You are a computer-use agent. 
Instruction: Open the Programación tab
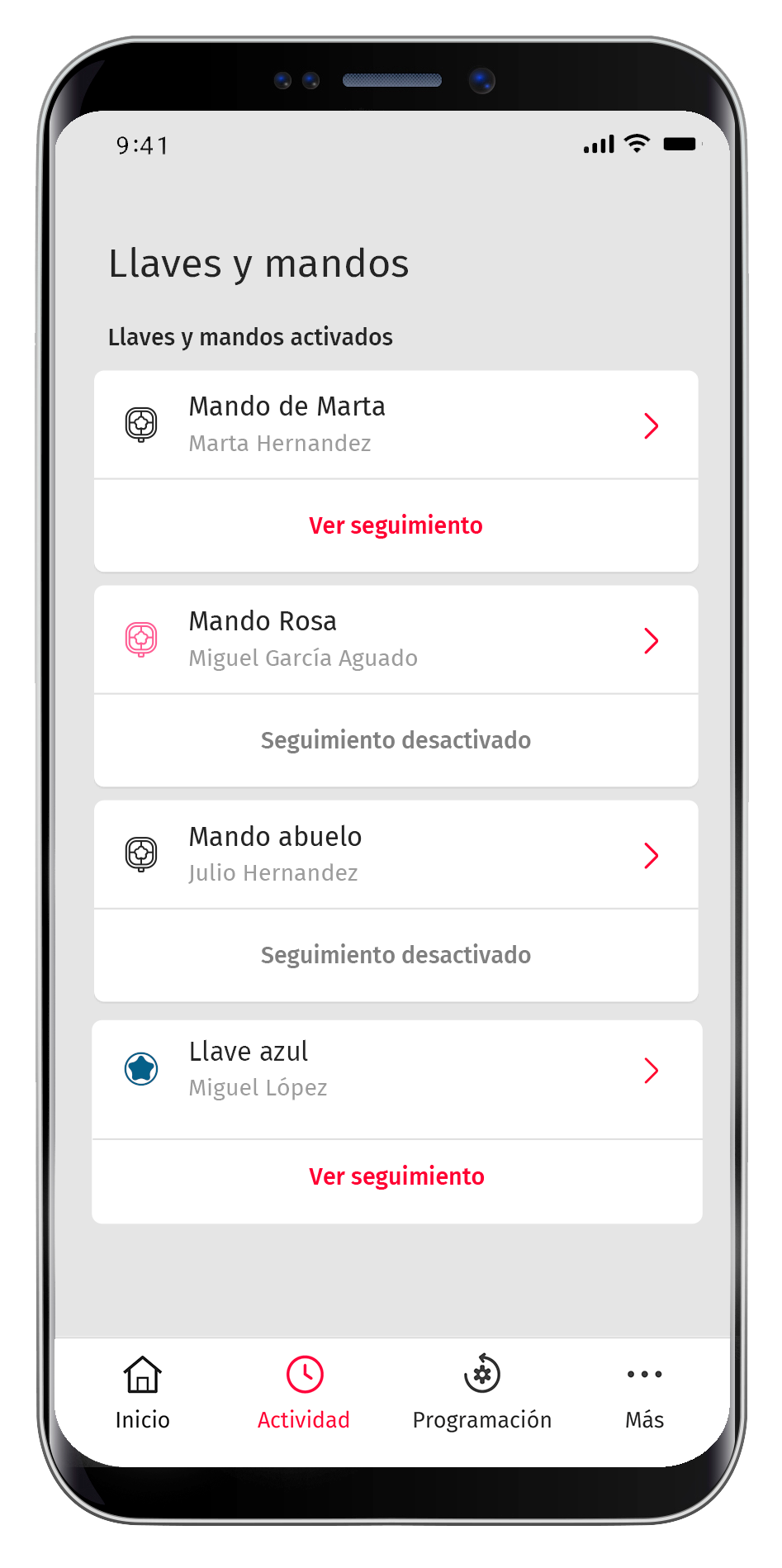point(482,1394)
